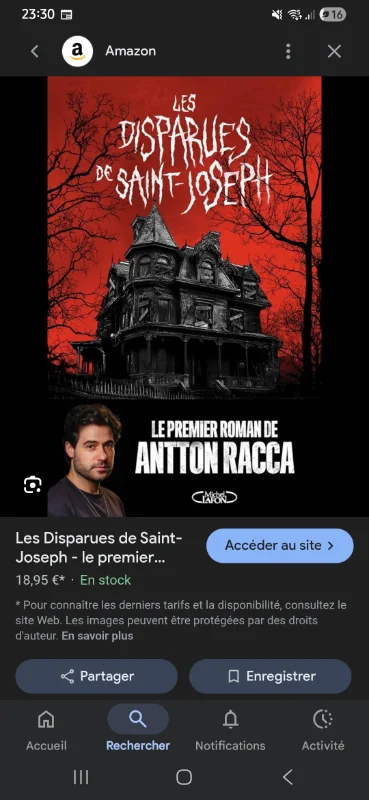369x800 pixels.
Task: Go to the Activité tab
Action: click(x=323, y=730)
